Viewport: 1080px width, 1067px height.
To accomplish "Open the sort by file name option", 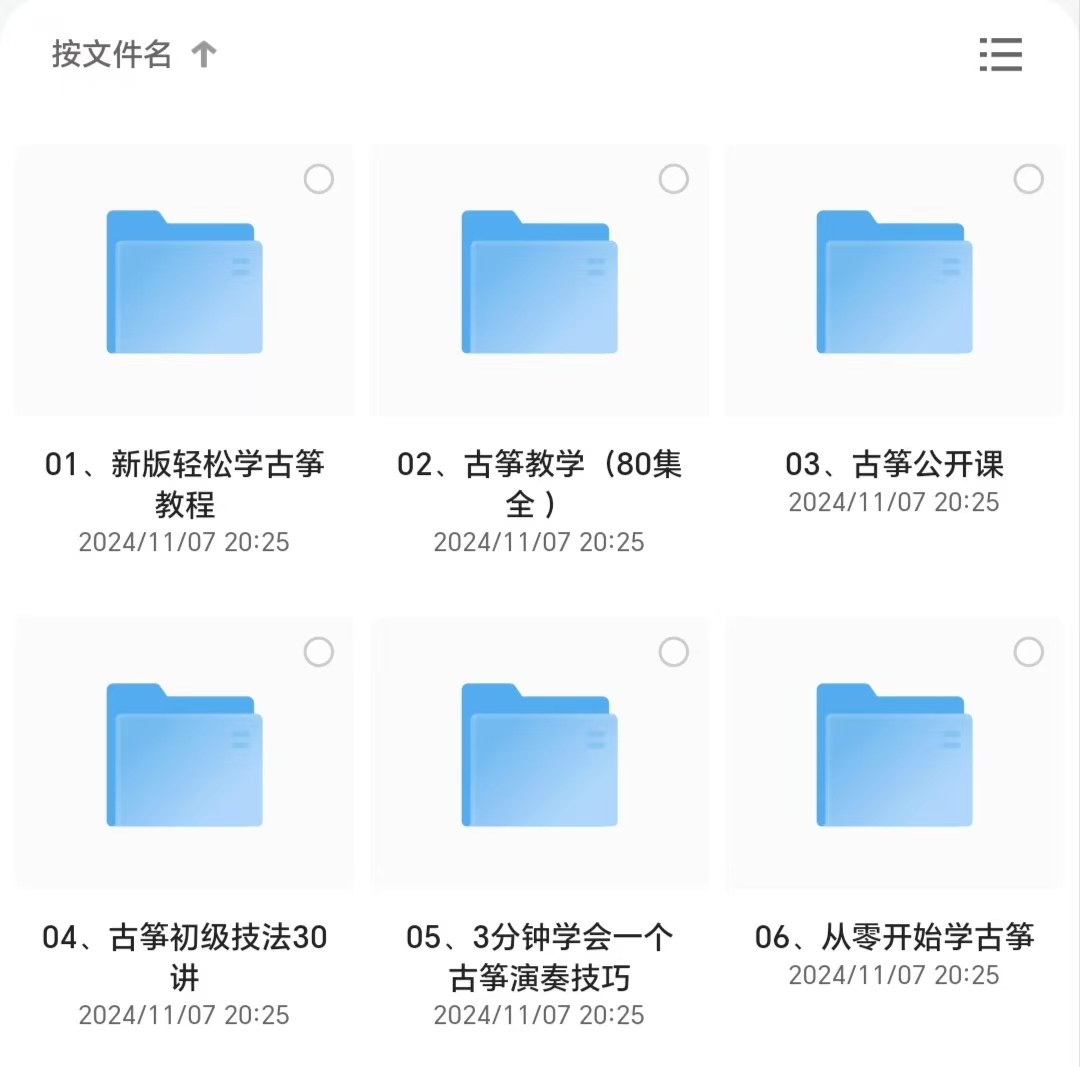I will 133,54.
